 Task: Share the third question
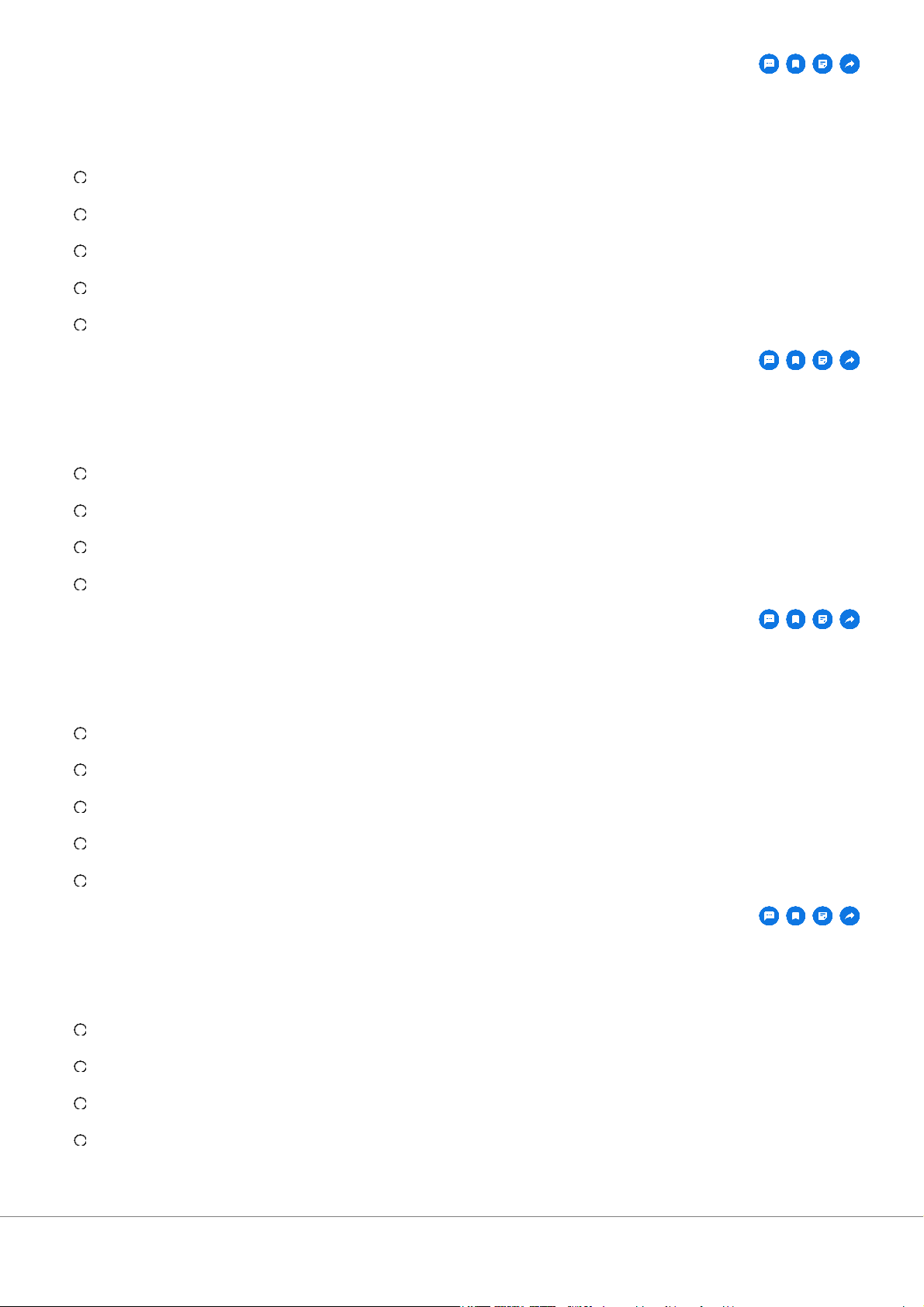(850, 619)
